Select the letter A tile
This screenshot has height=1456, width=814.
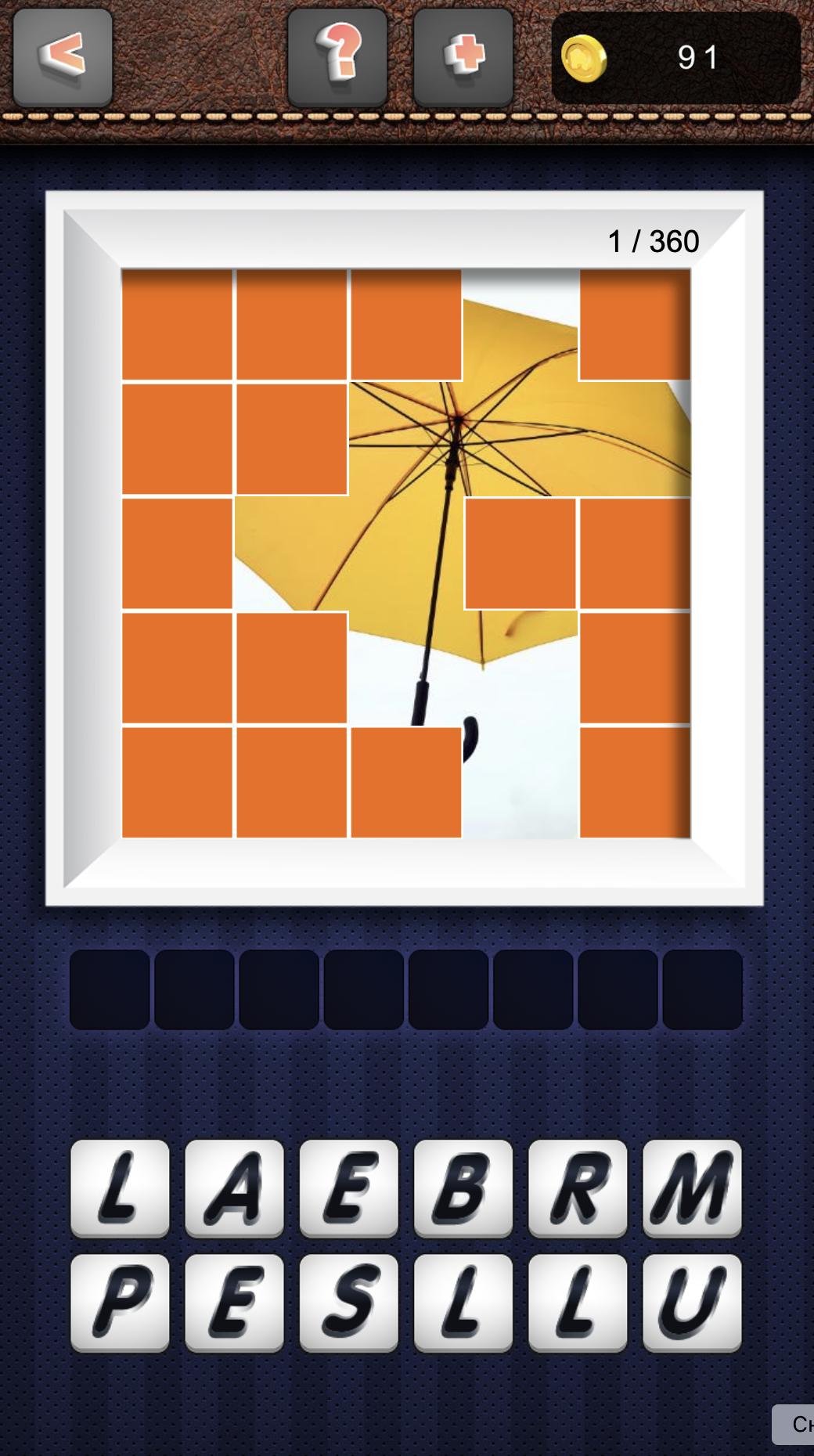(x=234, y=1188)
